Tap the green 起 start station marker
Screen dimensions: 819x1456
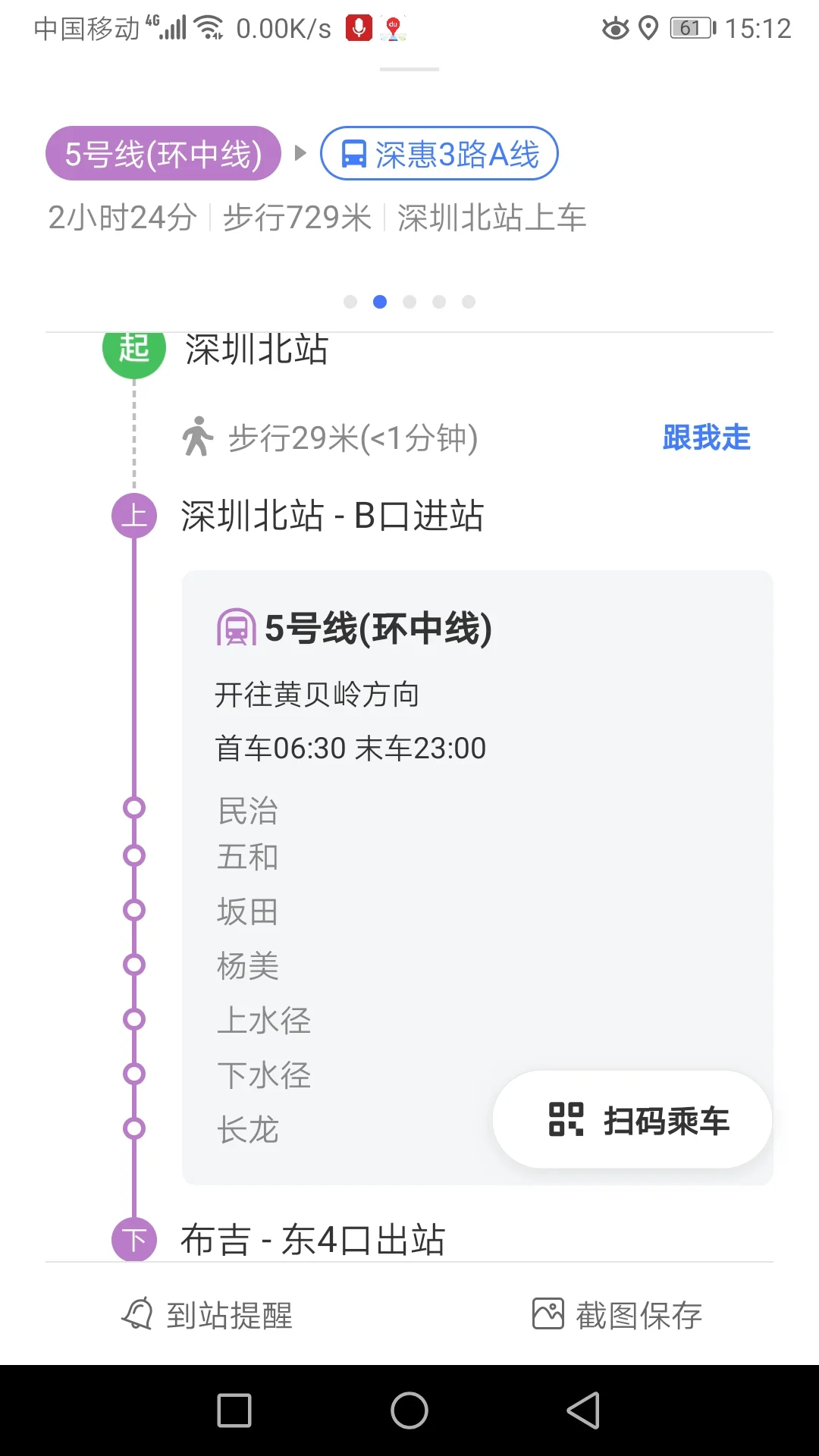pos(134,350)
